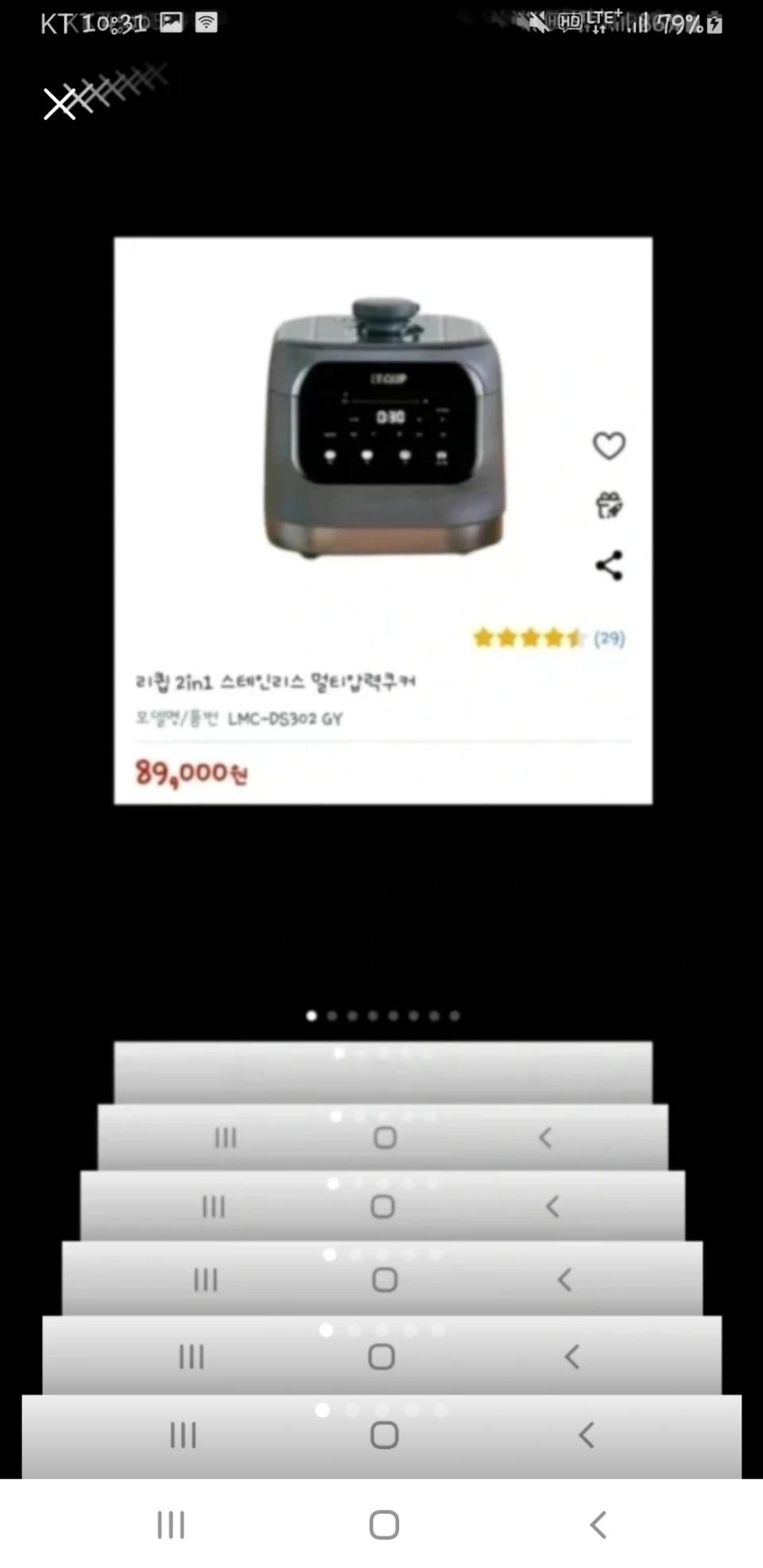This screenshot has height=1568, width=763.
Task: Close the product view with the X
Action: (60, 104)
